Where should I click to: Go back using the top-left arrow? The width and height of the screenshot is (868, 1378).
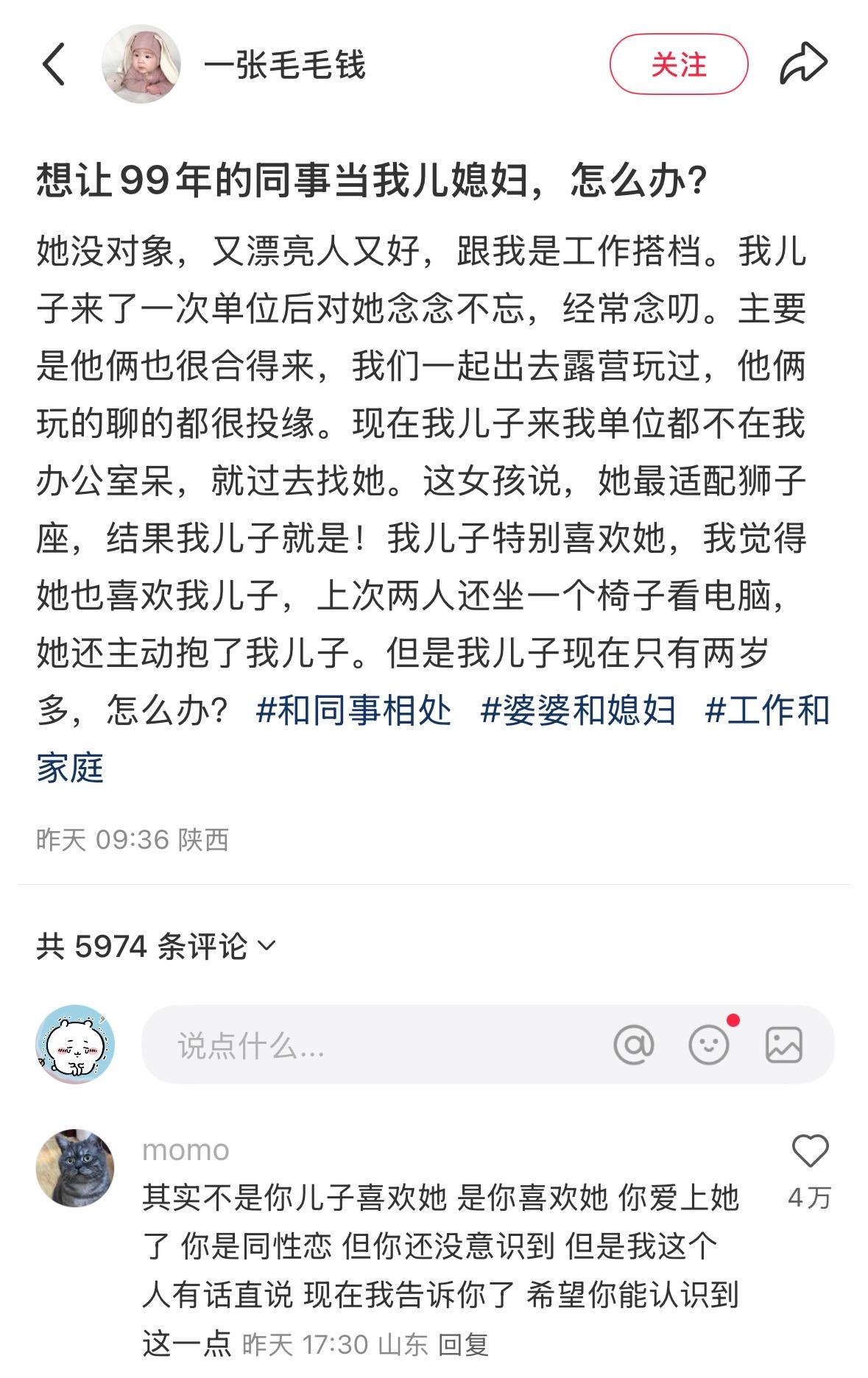pyautogui.click(x=54, y=65)
